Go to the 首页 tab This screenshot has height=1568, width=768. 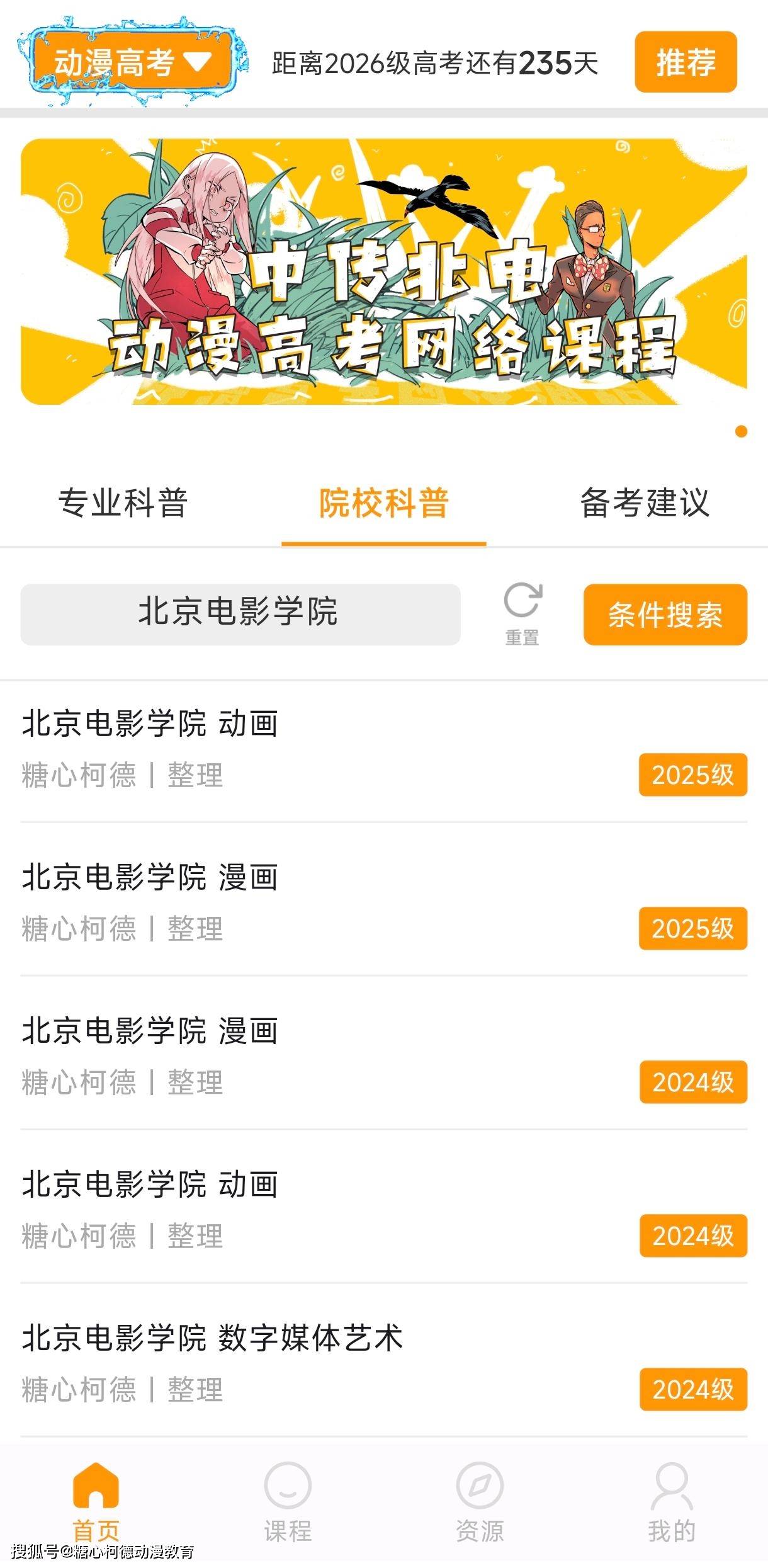(96, 1502)
